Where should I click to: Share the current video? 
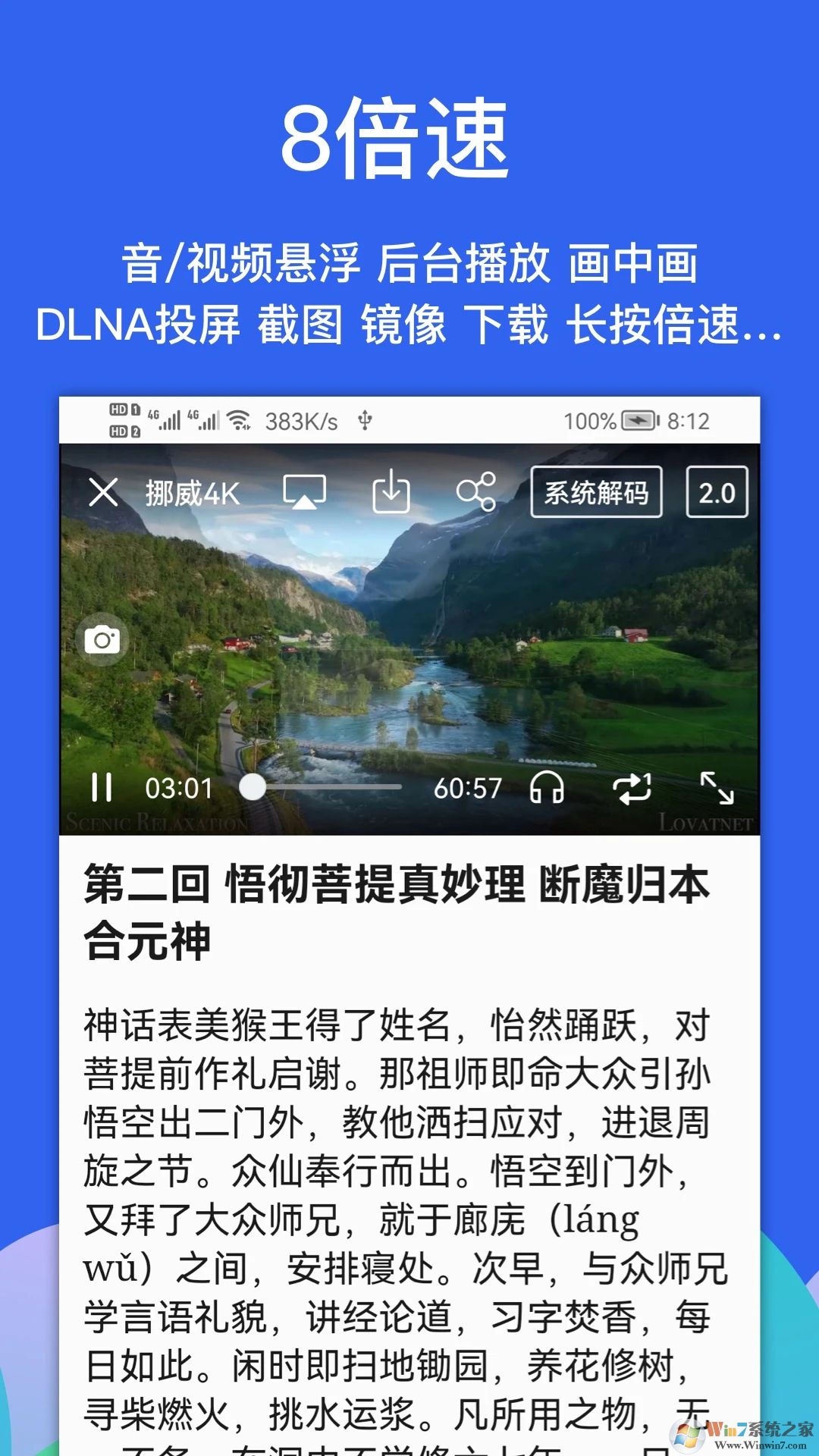[x=475, y=493]
